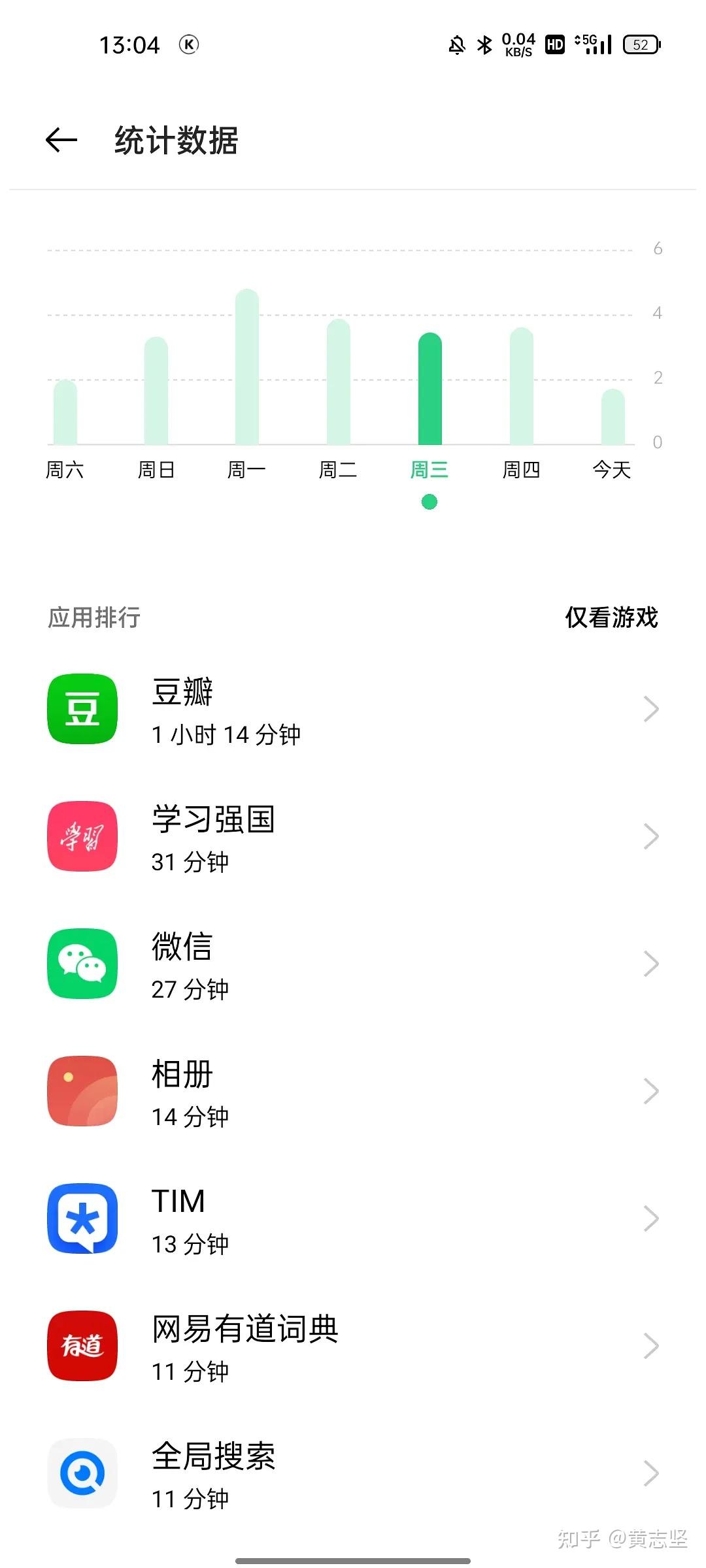Select the 周二 bar in the chart

[x=339, y=382]
